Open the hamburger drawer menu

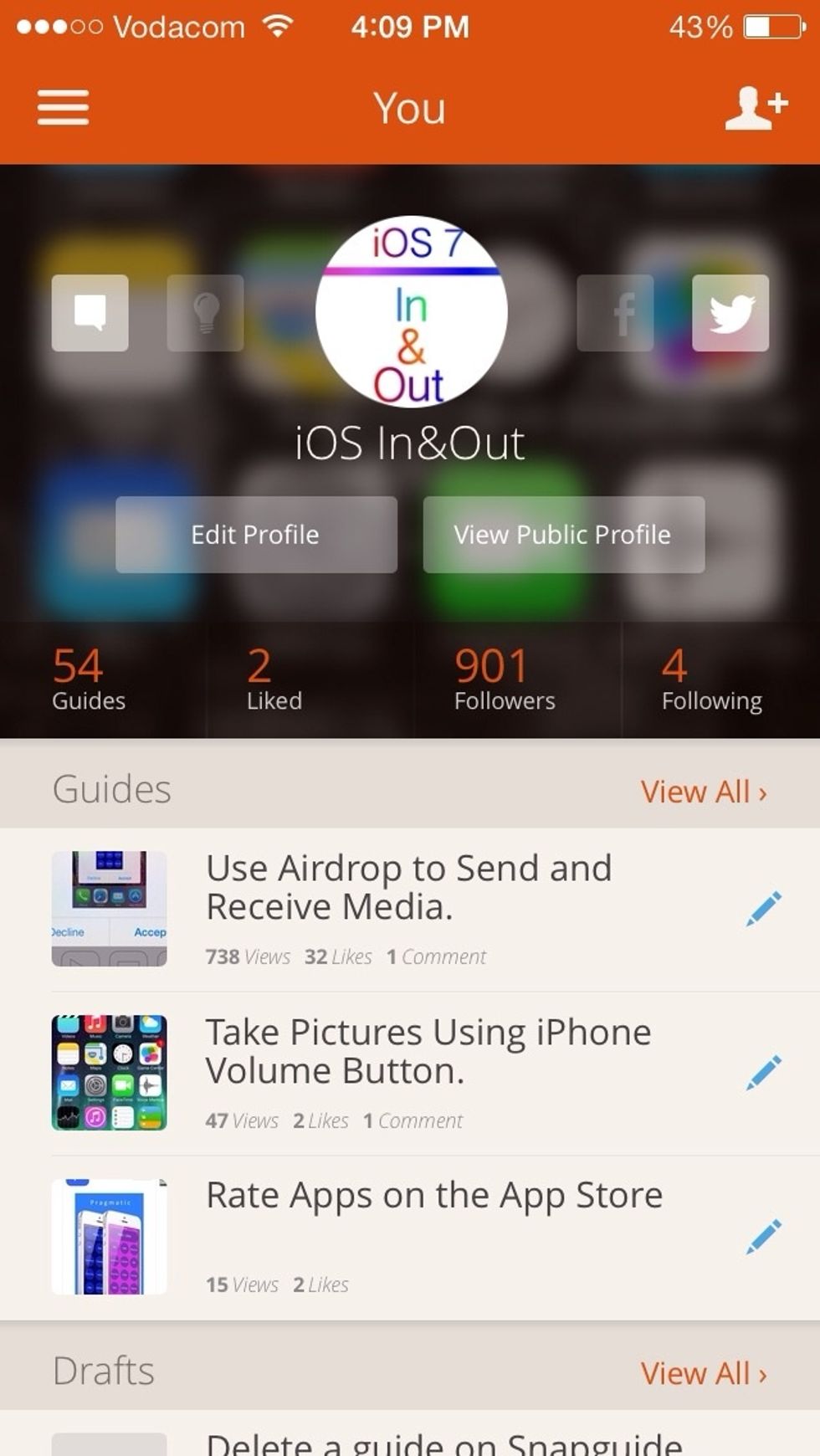click(63, 108)
